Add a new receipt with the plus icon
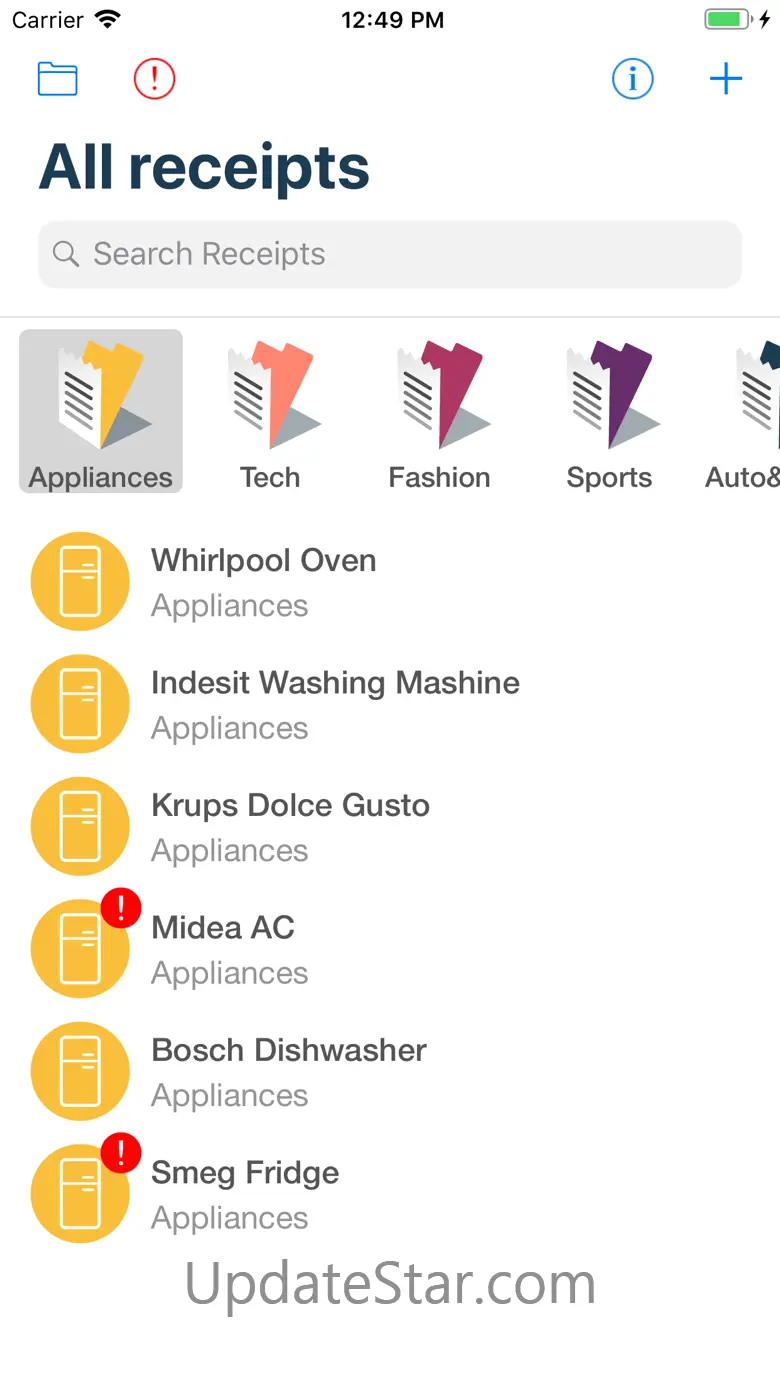780x1387 pixels. [x=726, y=79]
